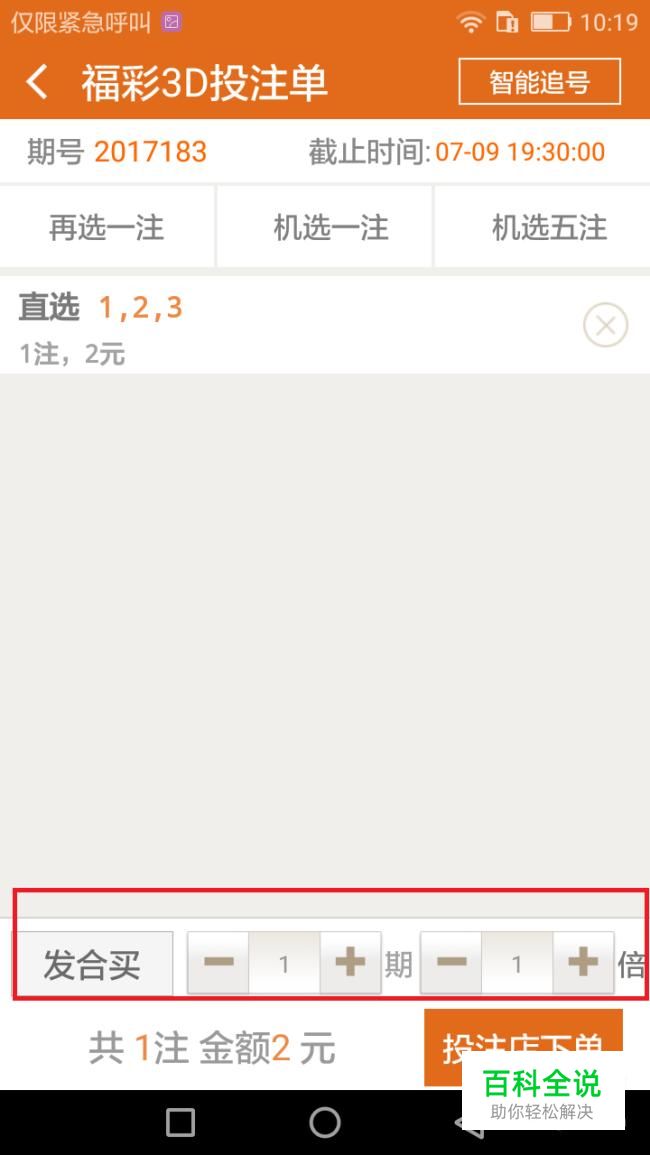
Task: Open the recent apps view
Action: tap(181, 1123)
